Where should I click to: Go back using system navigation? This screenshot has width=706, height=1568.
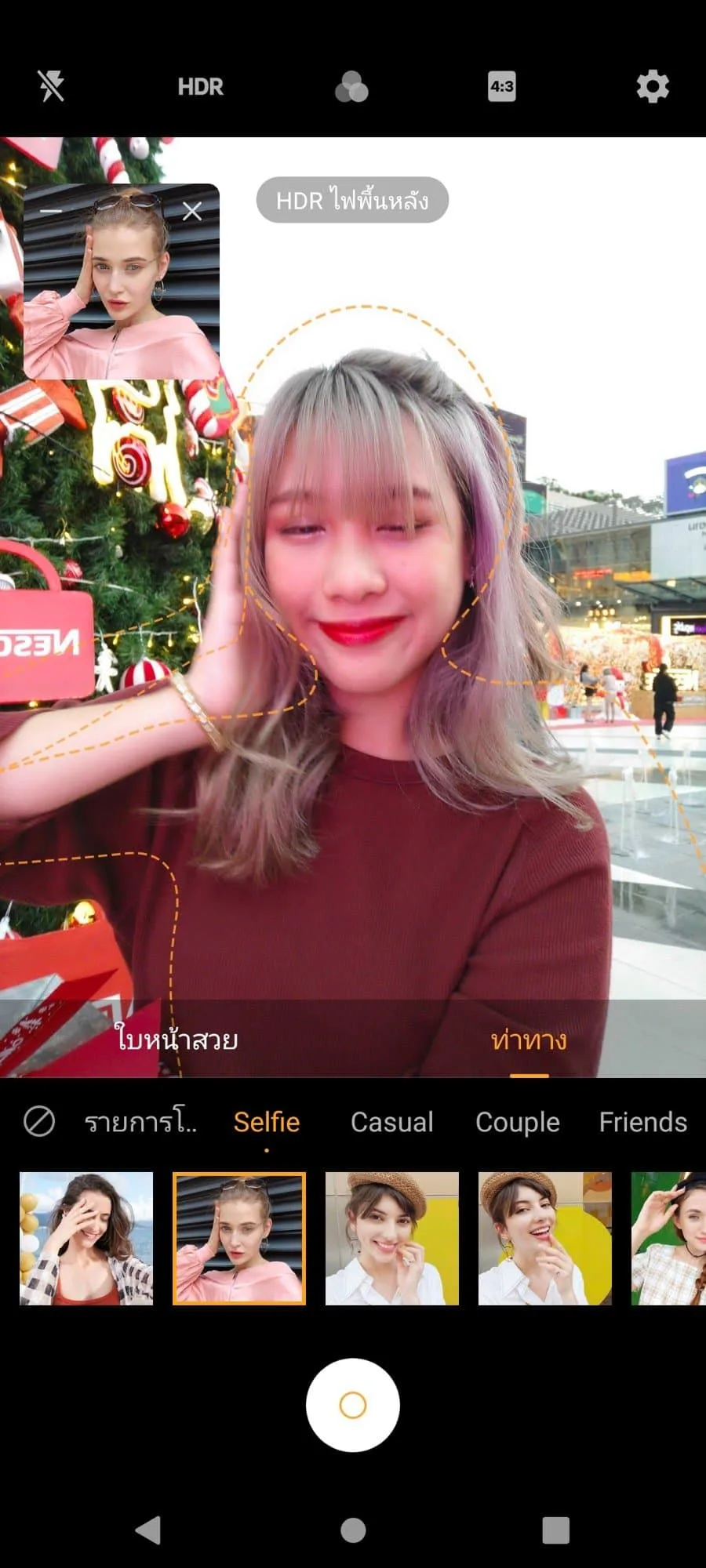pyautogui.click(x=147, y=1530)
